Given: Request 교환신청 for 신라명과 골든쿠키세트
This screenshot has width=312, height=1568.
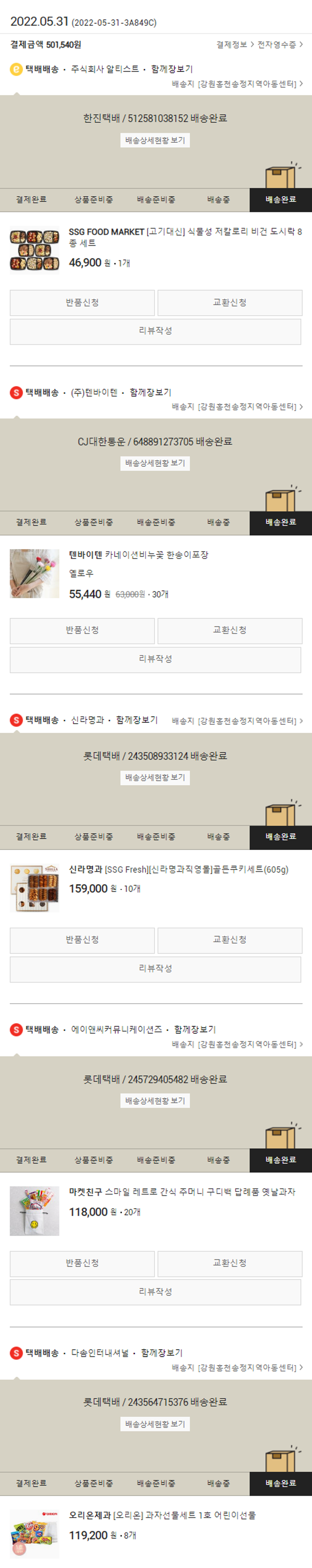Looking at the screenshot, I should tap(229, 940).
